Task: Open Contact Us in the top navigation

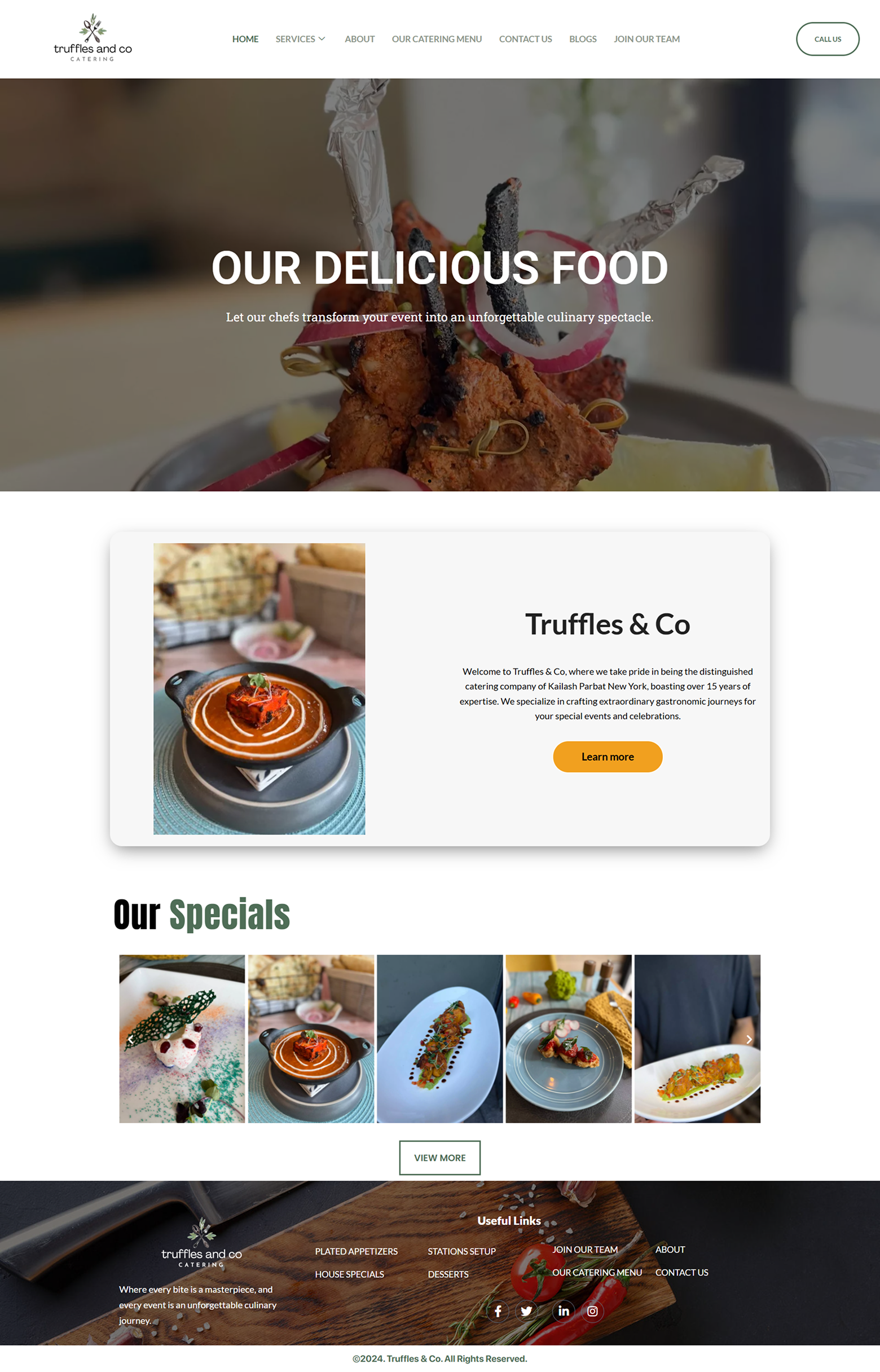Action: (x=525, y=39)
